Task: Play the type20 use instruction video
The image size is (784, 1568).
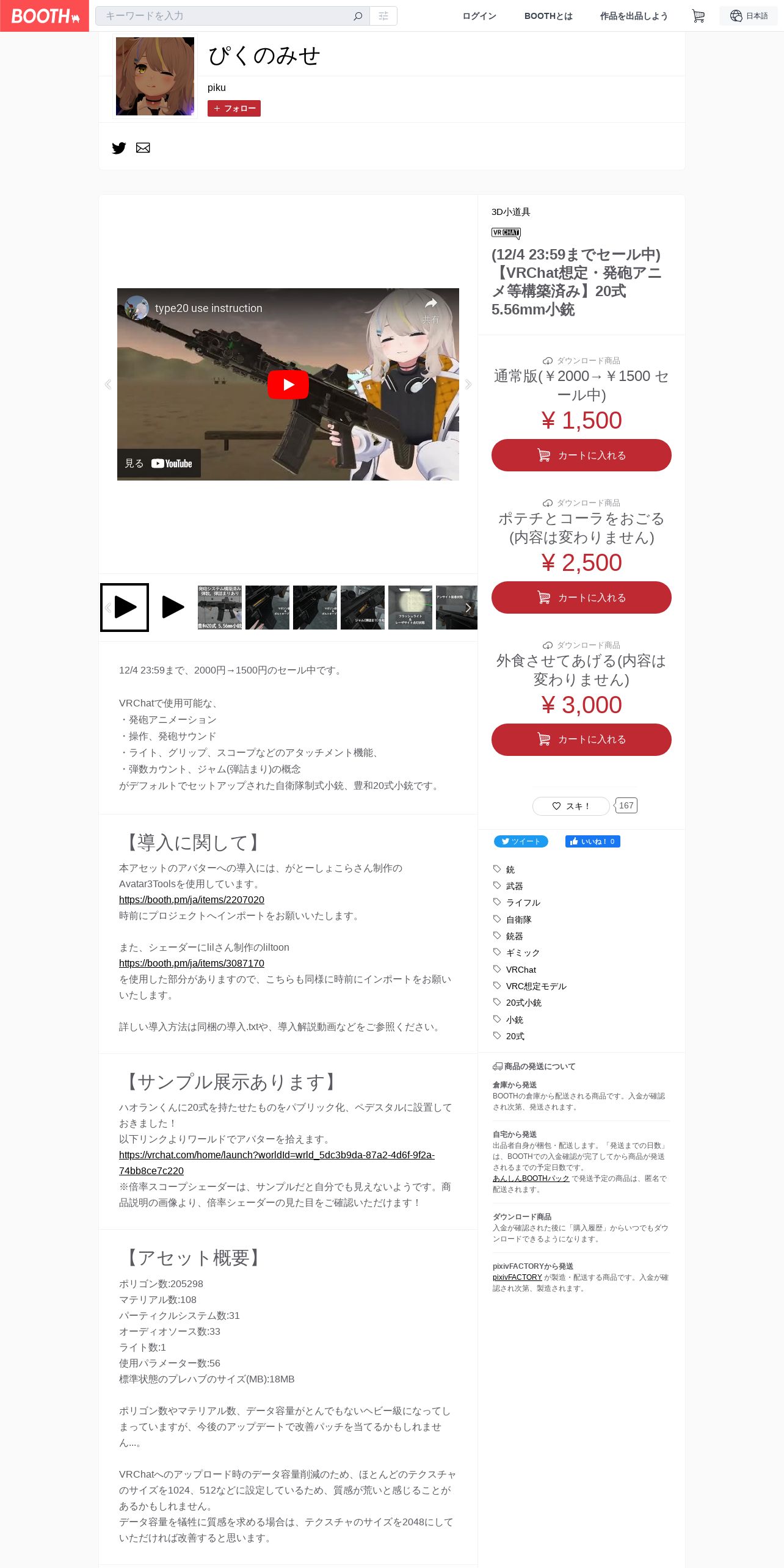Action: [x=288, y=385]
